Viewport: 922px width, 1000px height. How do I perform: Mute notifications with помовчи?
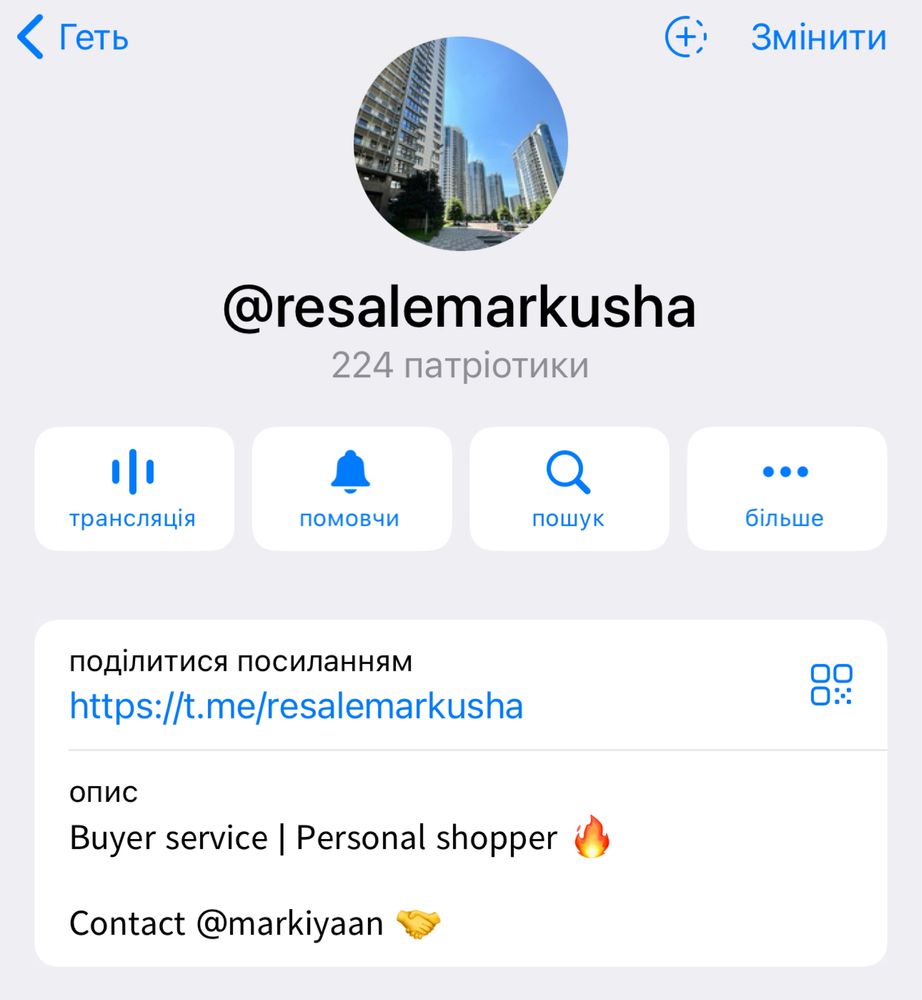pos(350,489)
